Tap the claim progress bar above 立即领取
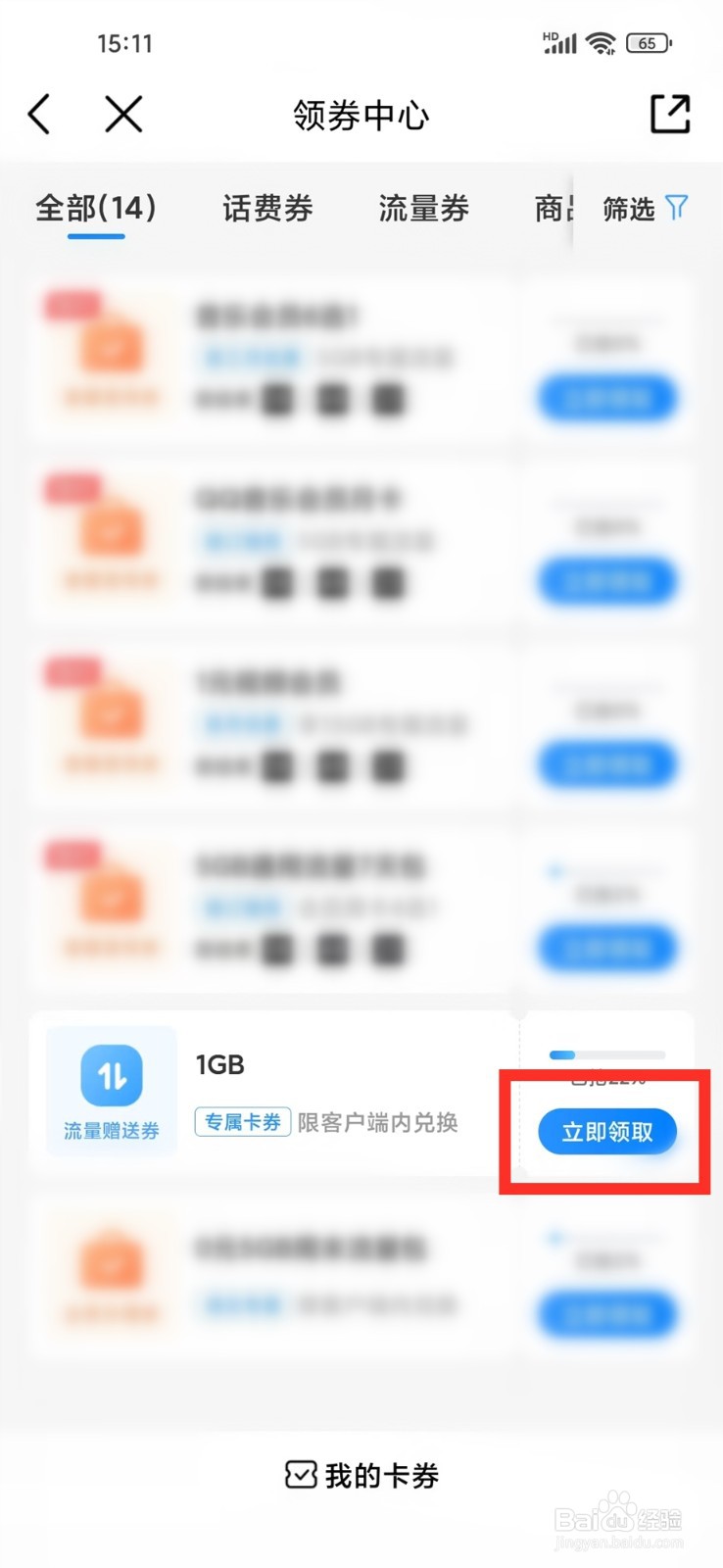The image size is (723, 1568). (x=608, y=1054)
